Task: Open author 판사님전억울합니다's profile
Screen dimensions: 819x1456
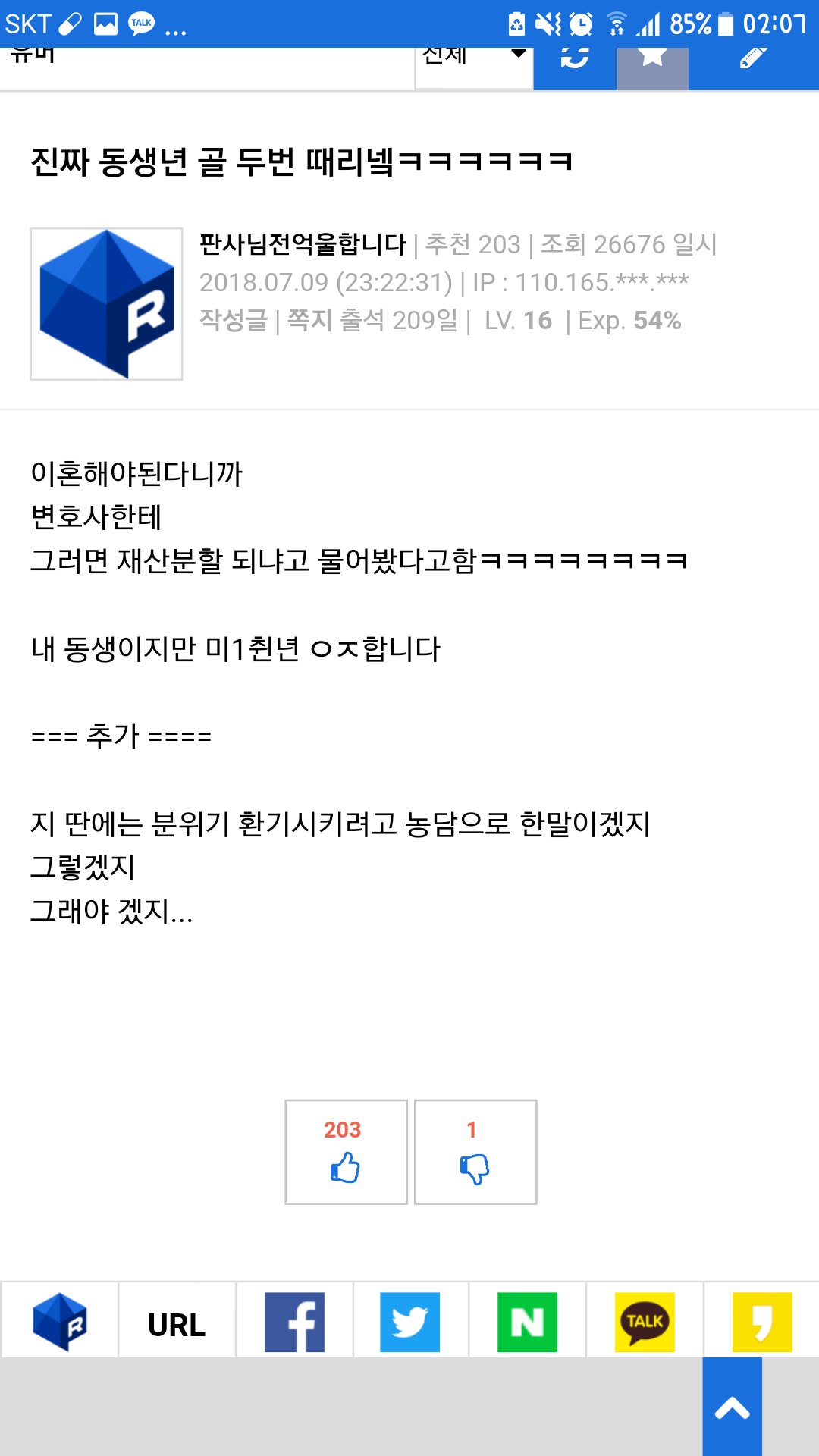Action: pyautogui.click(x=303, y=244)
